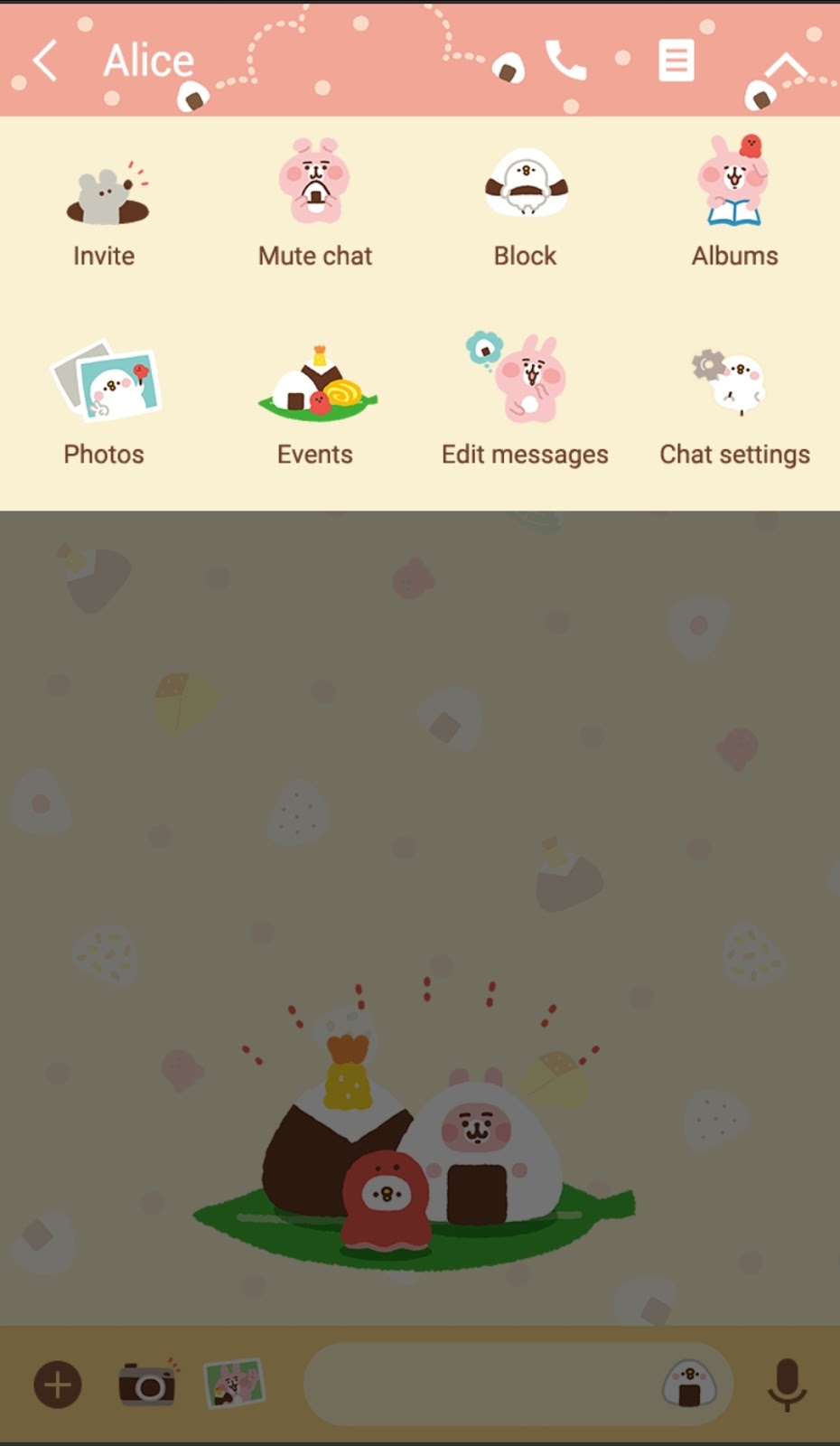Collapse the chat options menu
840x1446 pixels.
[787, 65]
